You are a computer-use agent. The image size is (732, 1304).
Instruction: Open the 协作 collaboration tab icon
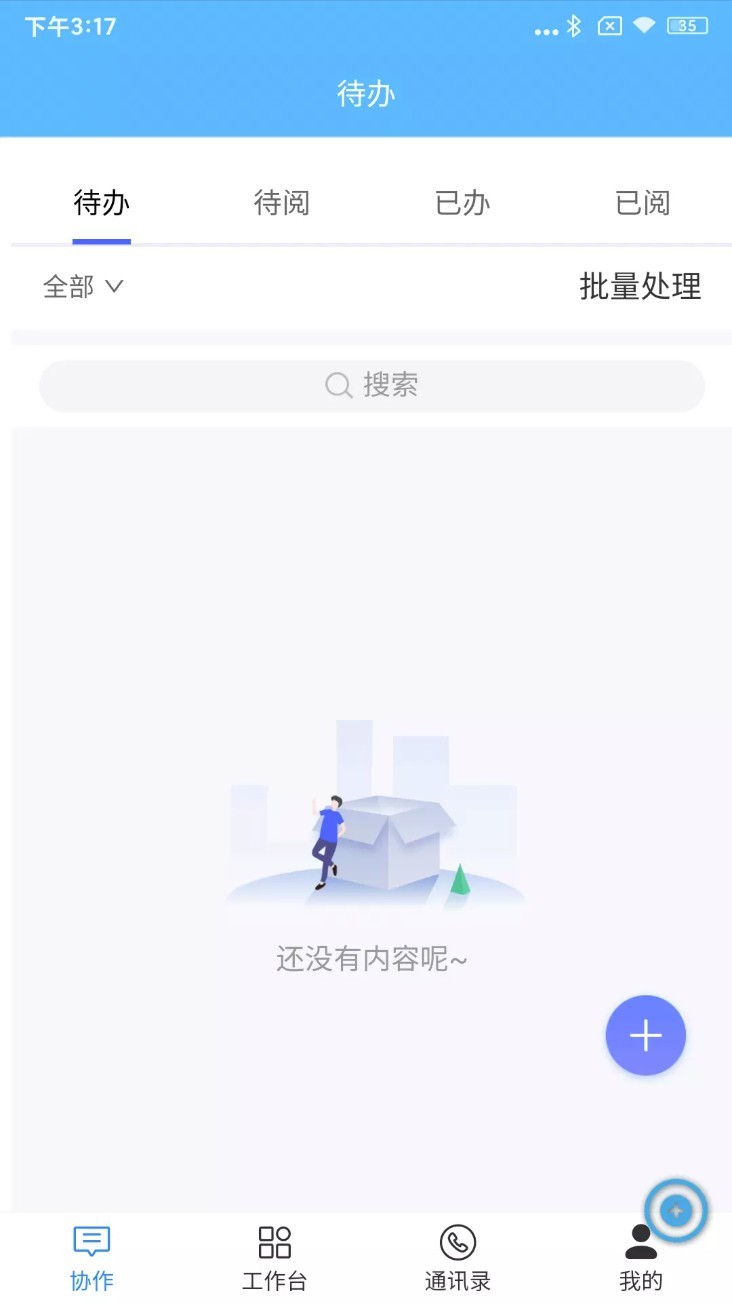pos(91,1242)
